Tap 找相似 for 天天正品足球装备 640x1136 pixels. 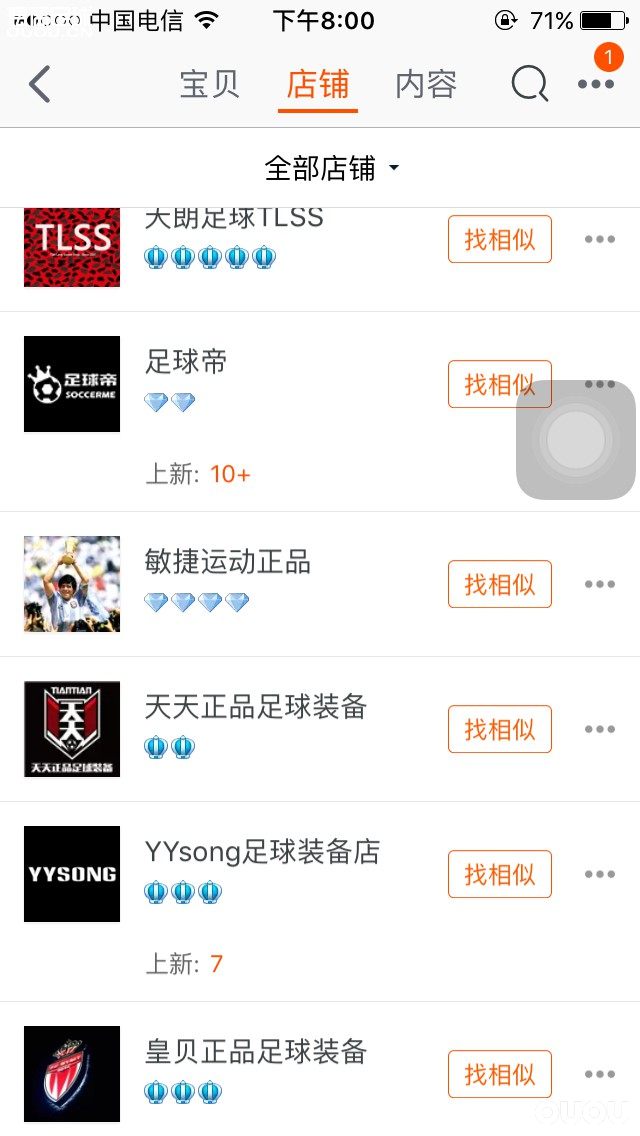click(499, 729)
